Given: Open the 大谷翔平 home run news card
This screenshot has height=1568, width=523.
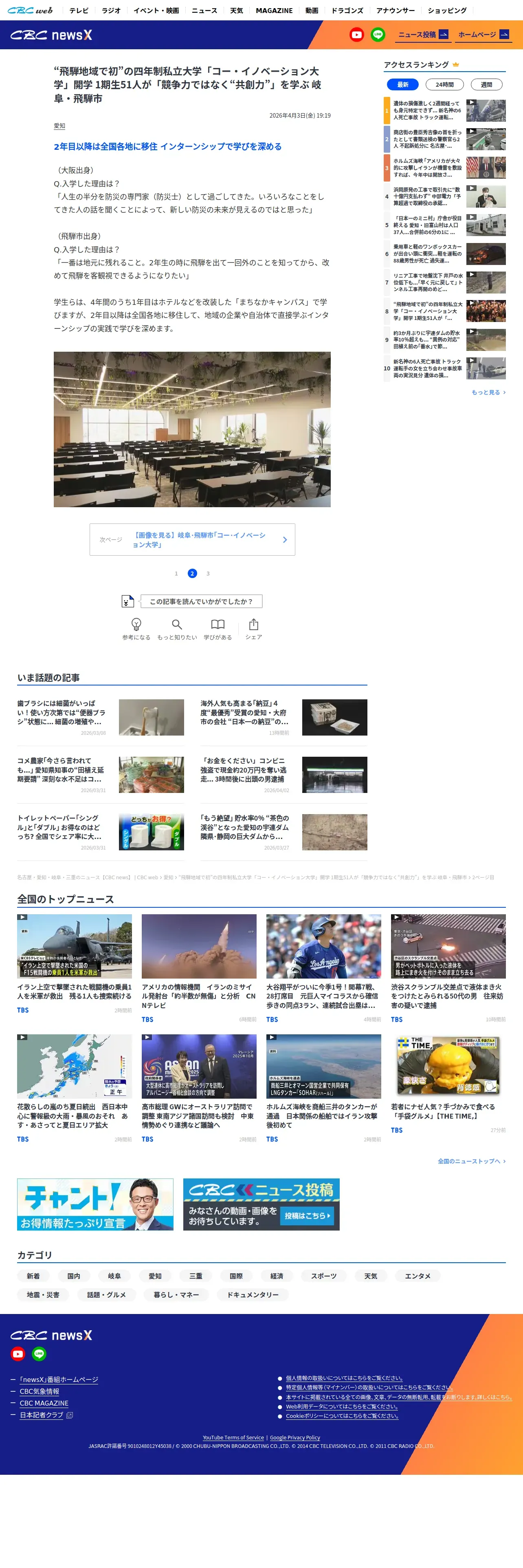Looking at the screenshot, I should point(323,968).
